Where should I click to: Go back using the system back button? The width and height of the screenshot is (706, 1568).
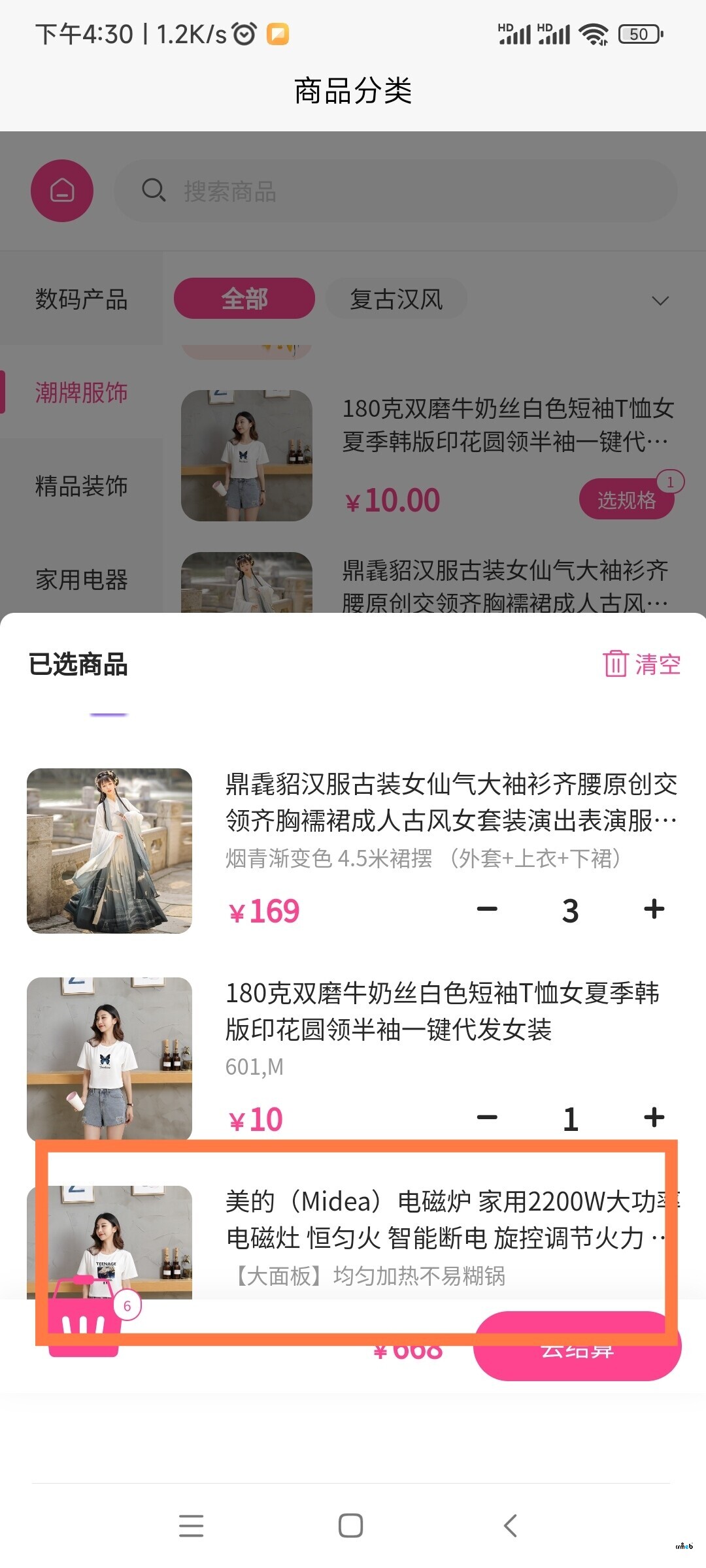click(x=511, y=1526)
